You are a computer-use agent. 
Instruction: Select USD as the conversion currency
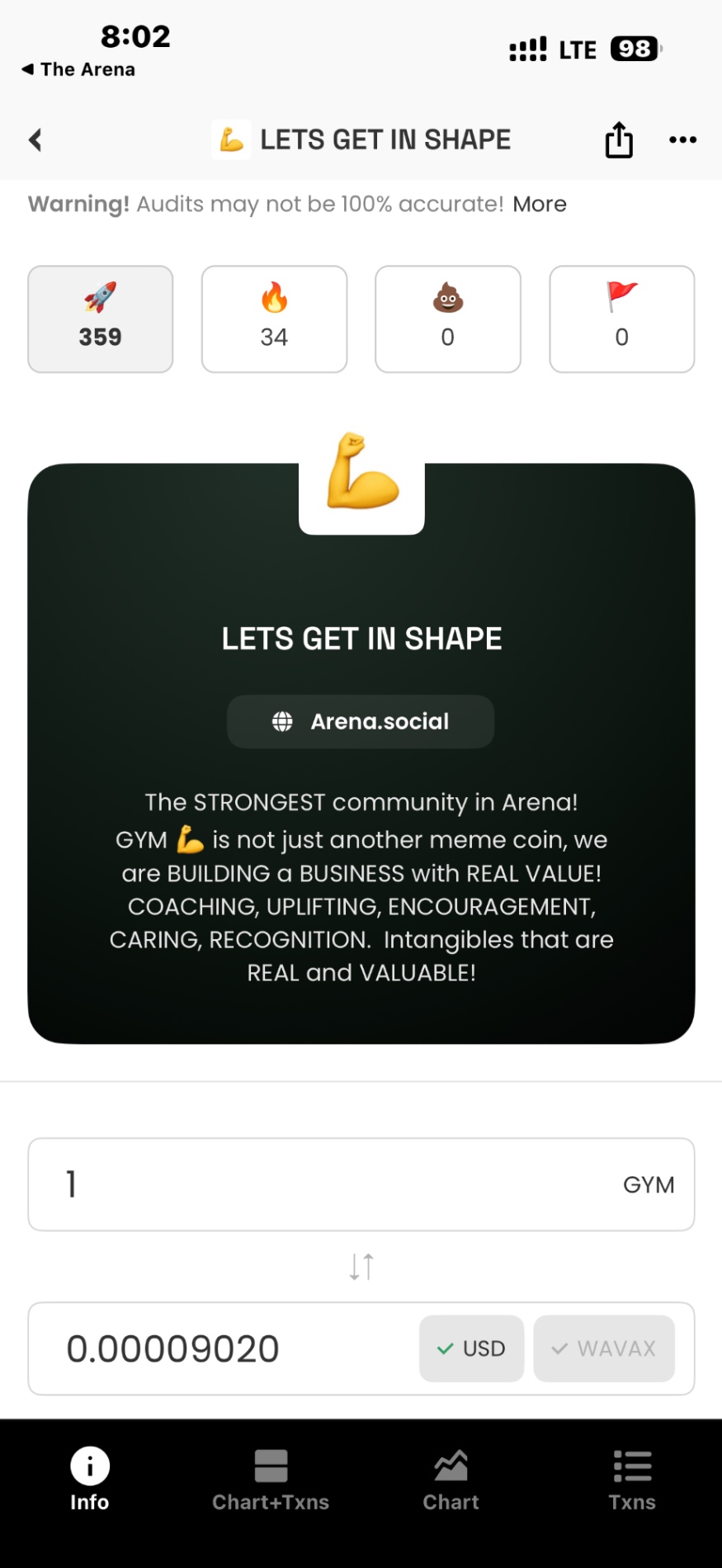click(471, 1348)
